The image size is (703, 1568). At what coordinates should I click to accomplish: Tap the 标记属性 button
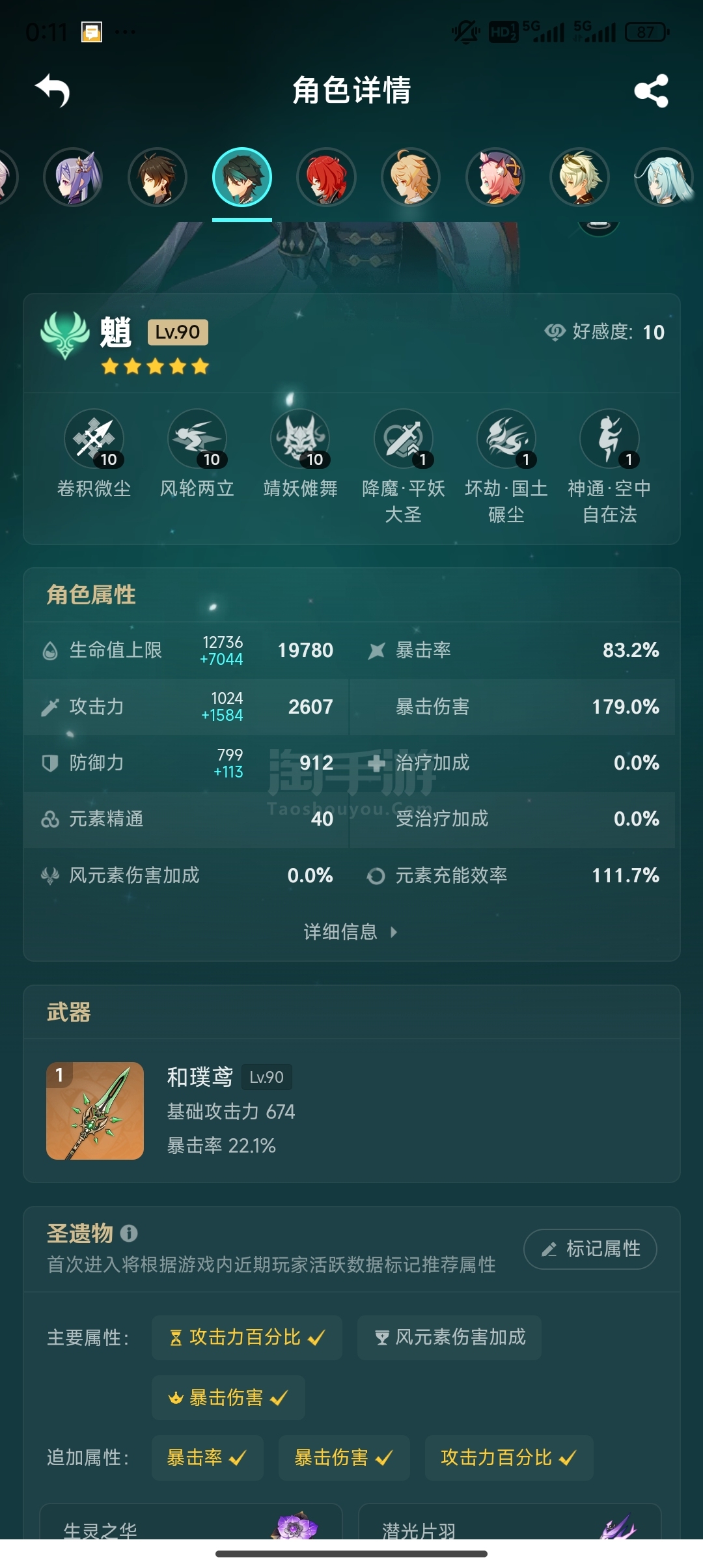tap(590, 1249)
